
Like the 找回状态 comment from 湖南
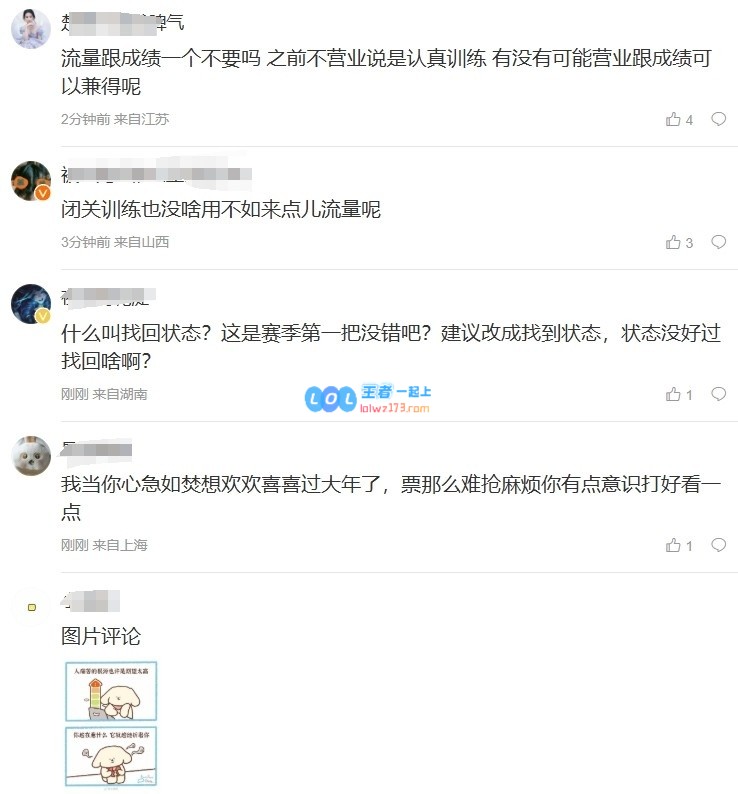pos(673,395)
